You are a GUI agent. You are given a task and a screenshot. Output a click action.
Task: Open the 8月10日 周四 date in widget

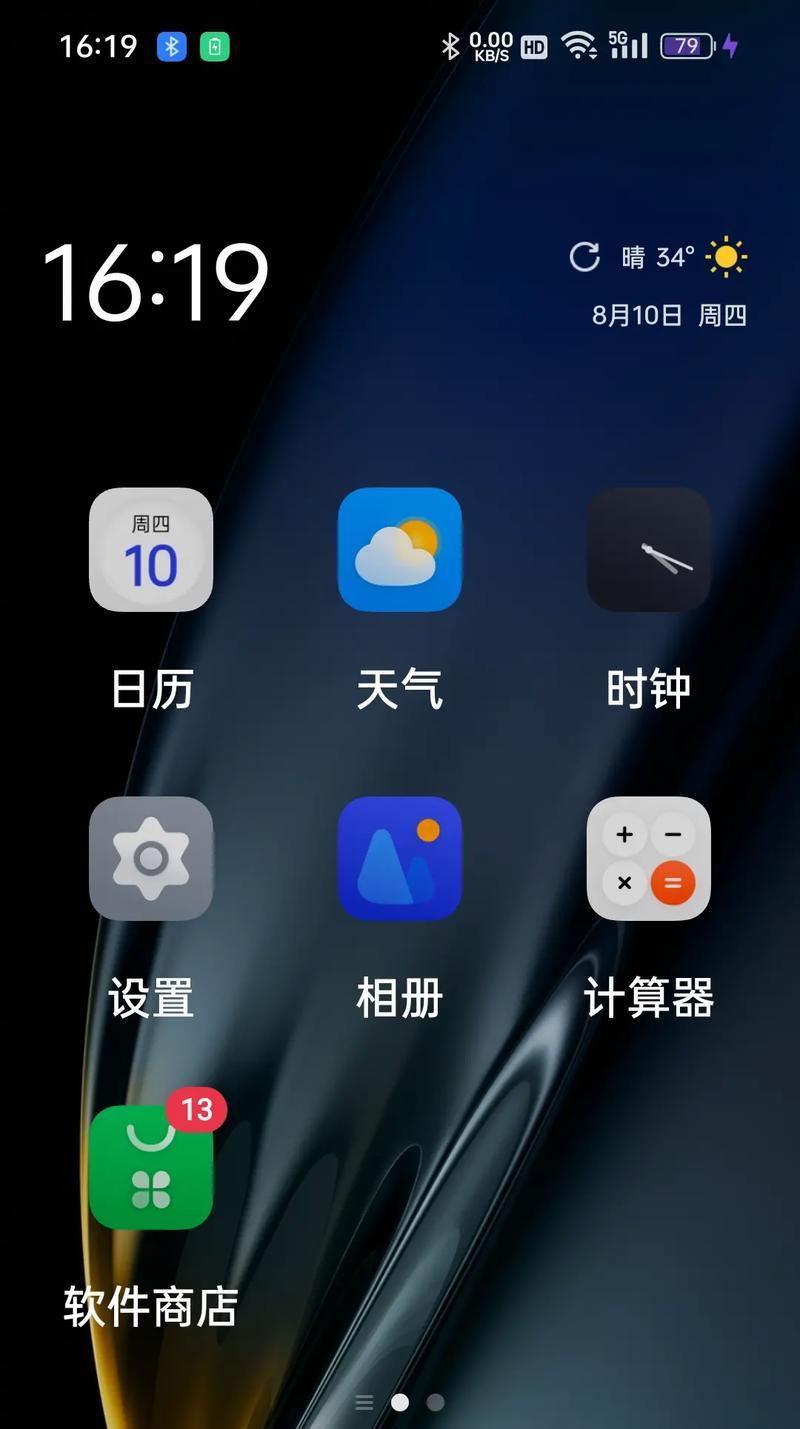[x=669, y=316]
